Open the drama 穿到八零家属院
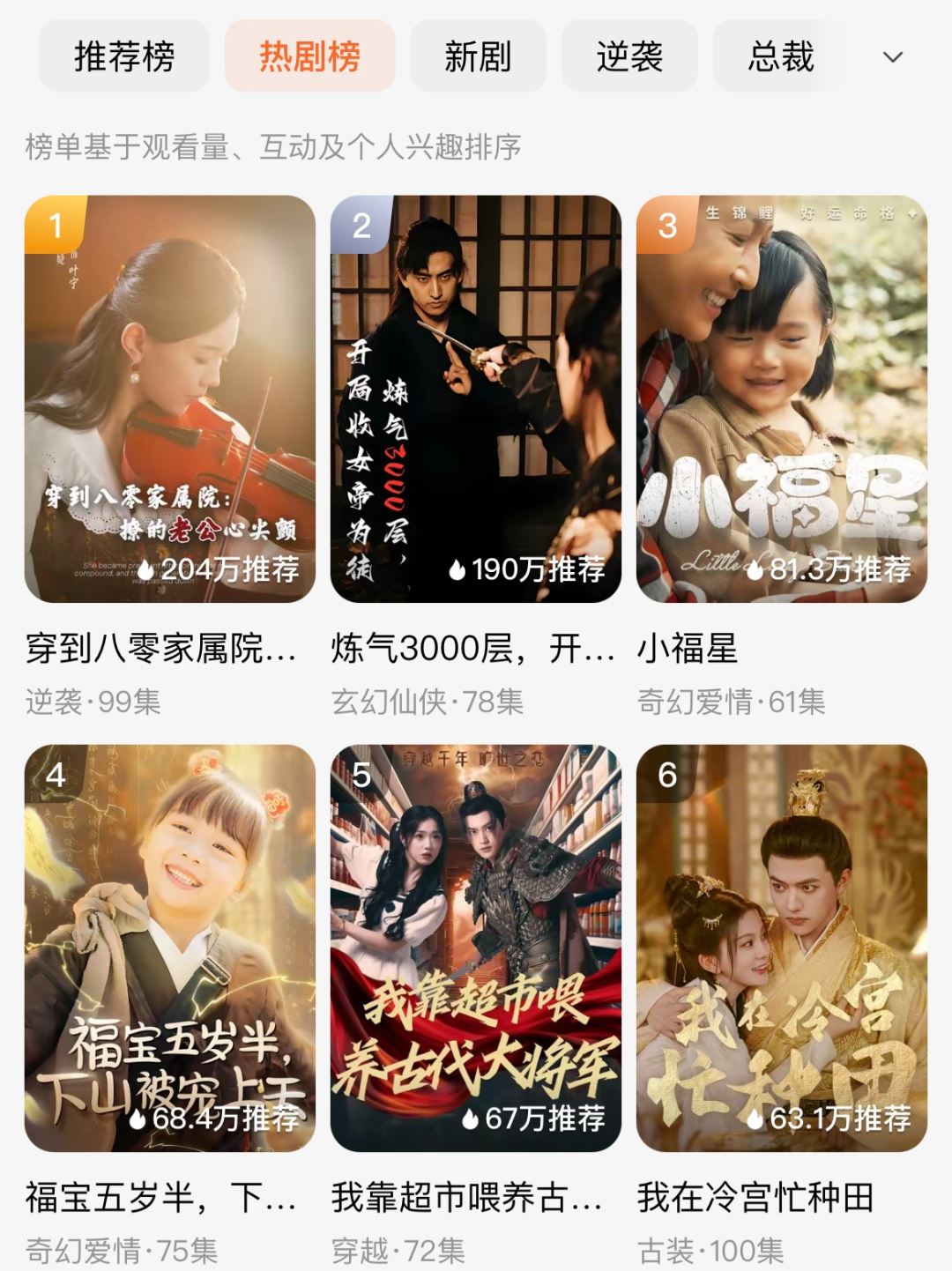The height and width of the screenshot is (1271, 952). coord(170,399)
